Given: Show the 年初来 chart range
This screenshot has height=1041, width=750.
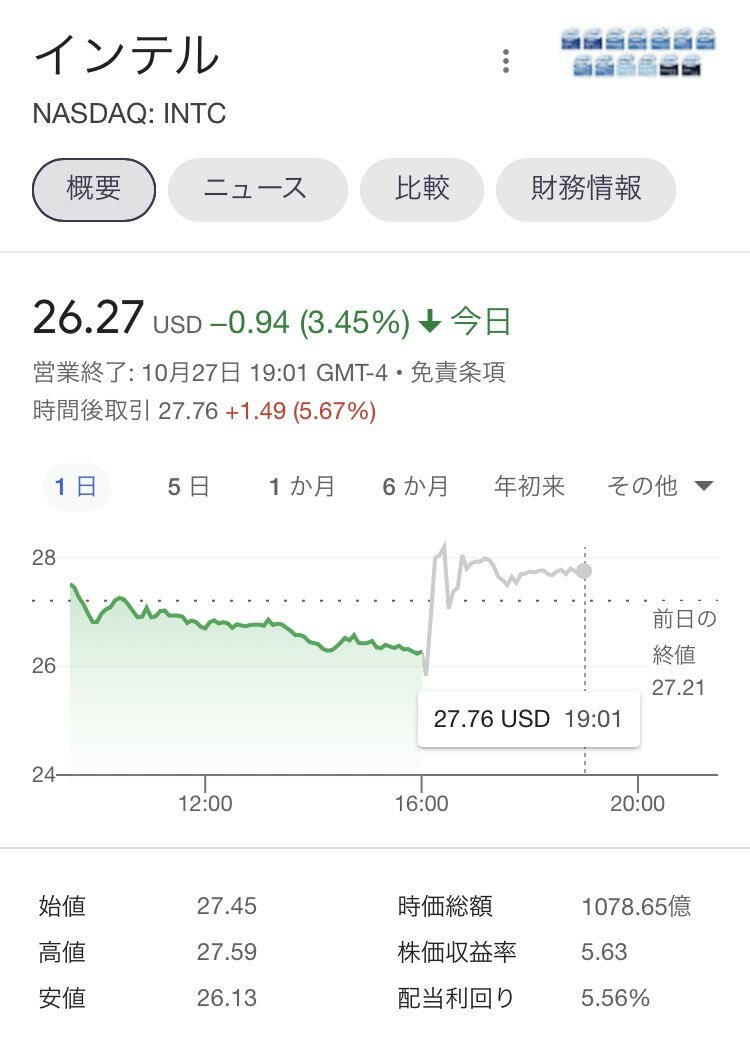Looking at the screenshot, I should pos(530,487).
